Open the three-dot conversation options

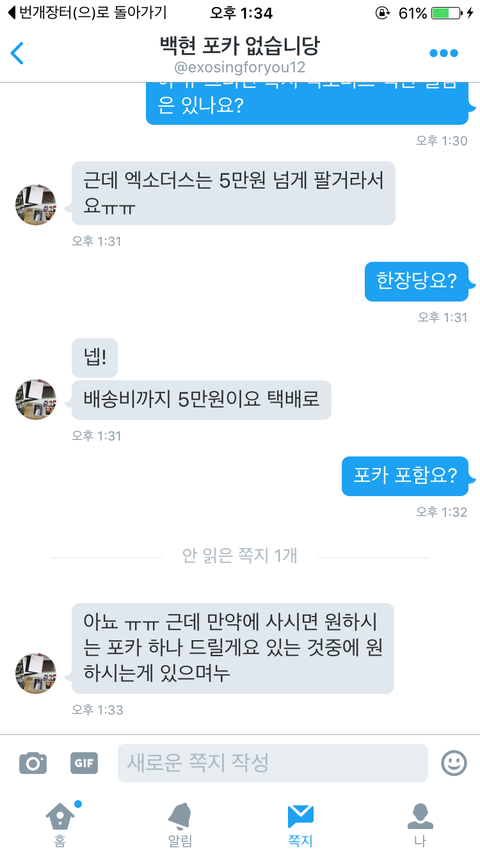443,53
